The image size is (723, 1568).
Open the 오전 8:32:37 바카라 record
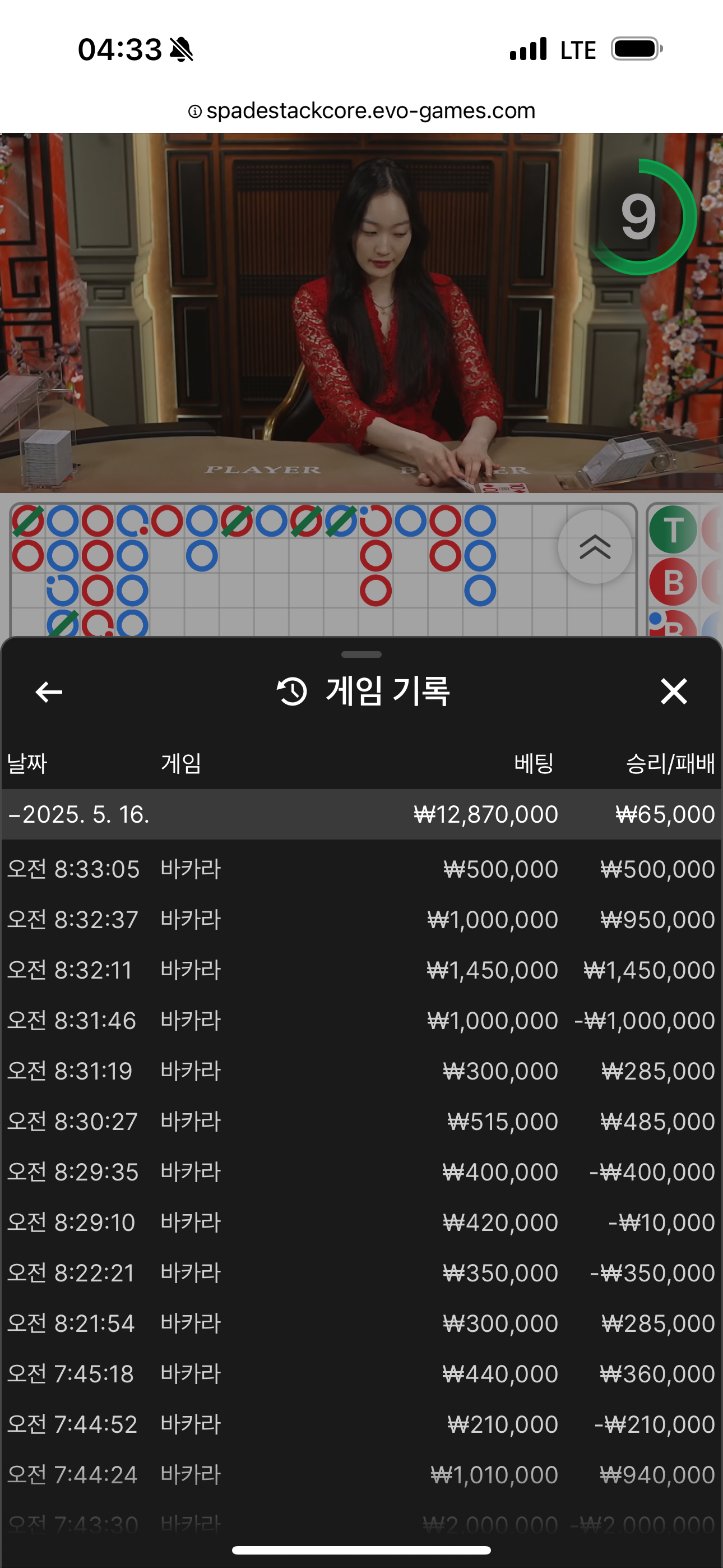pos(361,920)
